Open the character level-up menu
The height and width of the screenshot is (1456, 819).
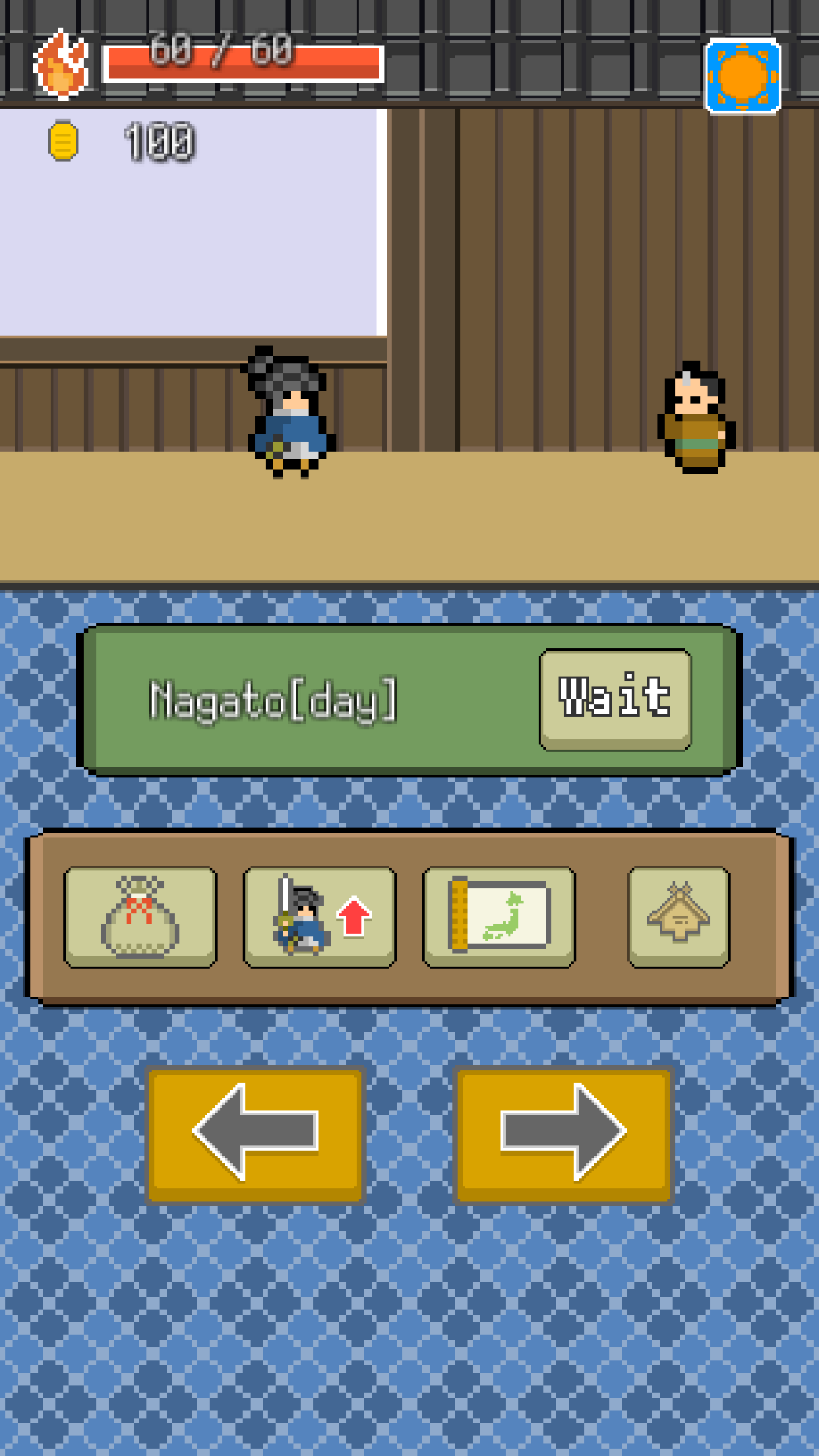pyautogui.click(x=320, y=917)
